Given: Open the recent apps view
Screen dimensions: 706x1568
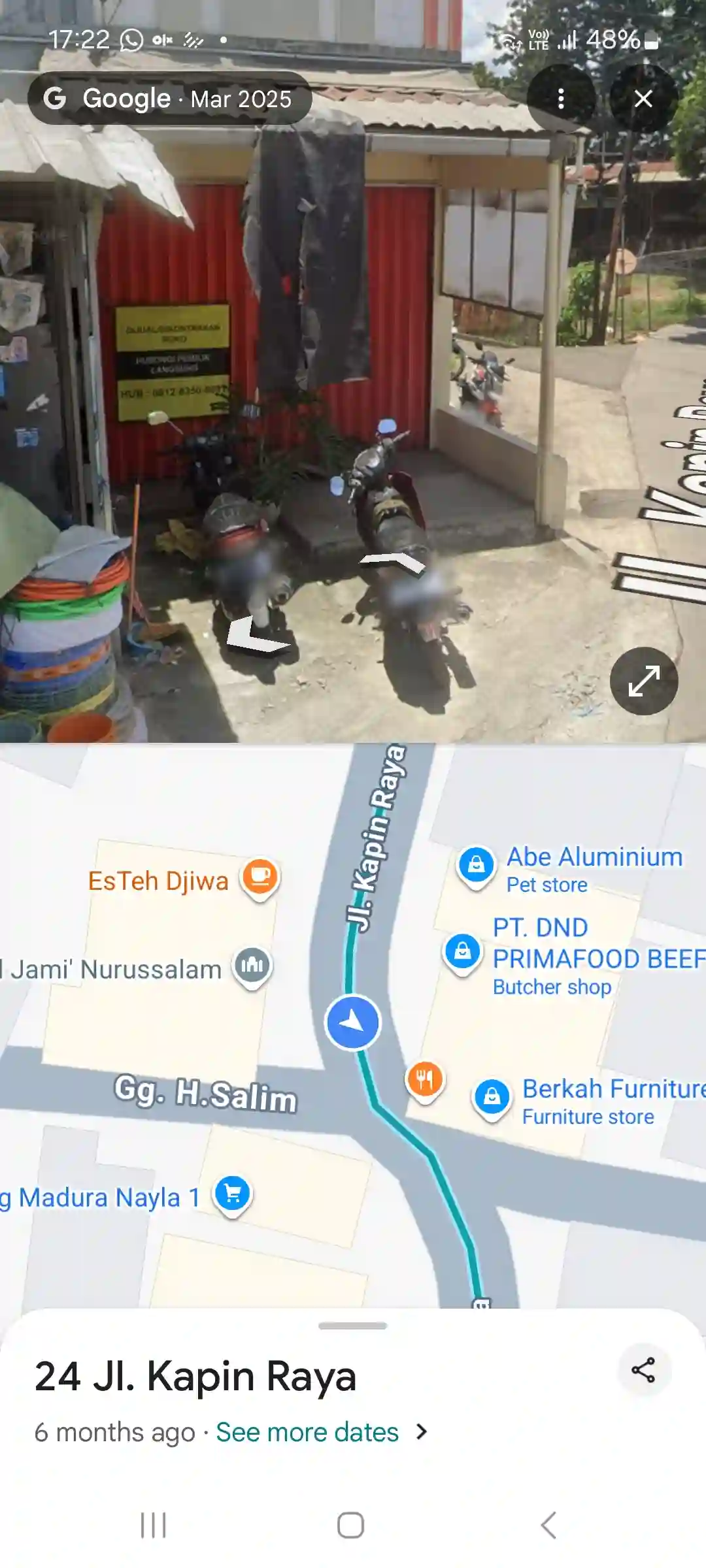Looking at the screenshot, I should coord(154,1526).
